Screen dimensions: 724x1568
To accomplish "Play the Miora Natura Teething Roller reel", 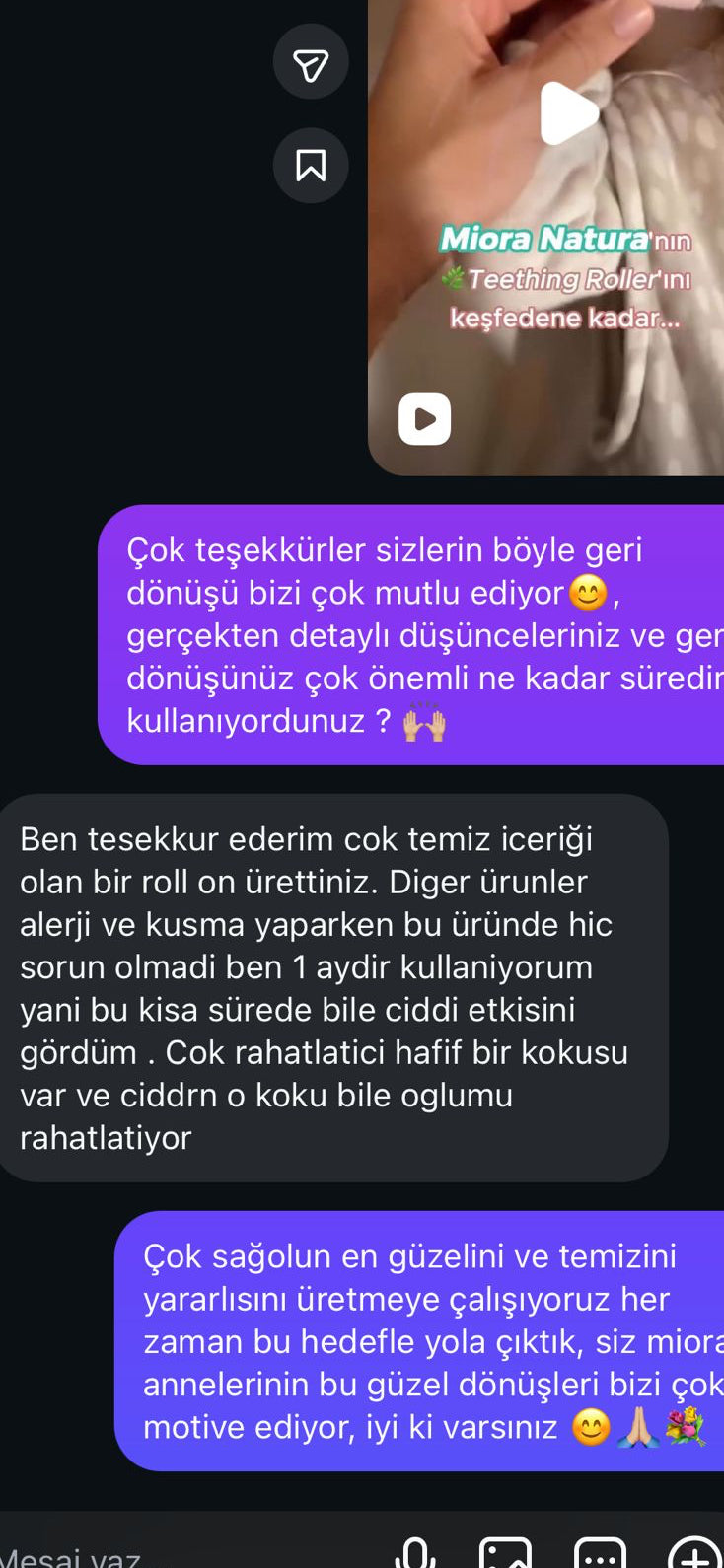I will [x=568, y=113].
